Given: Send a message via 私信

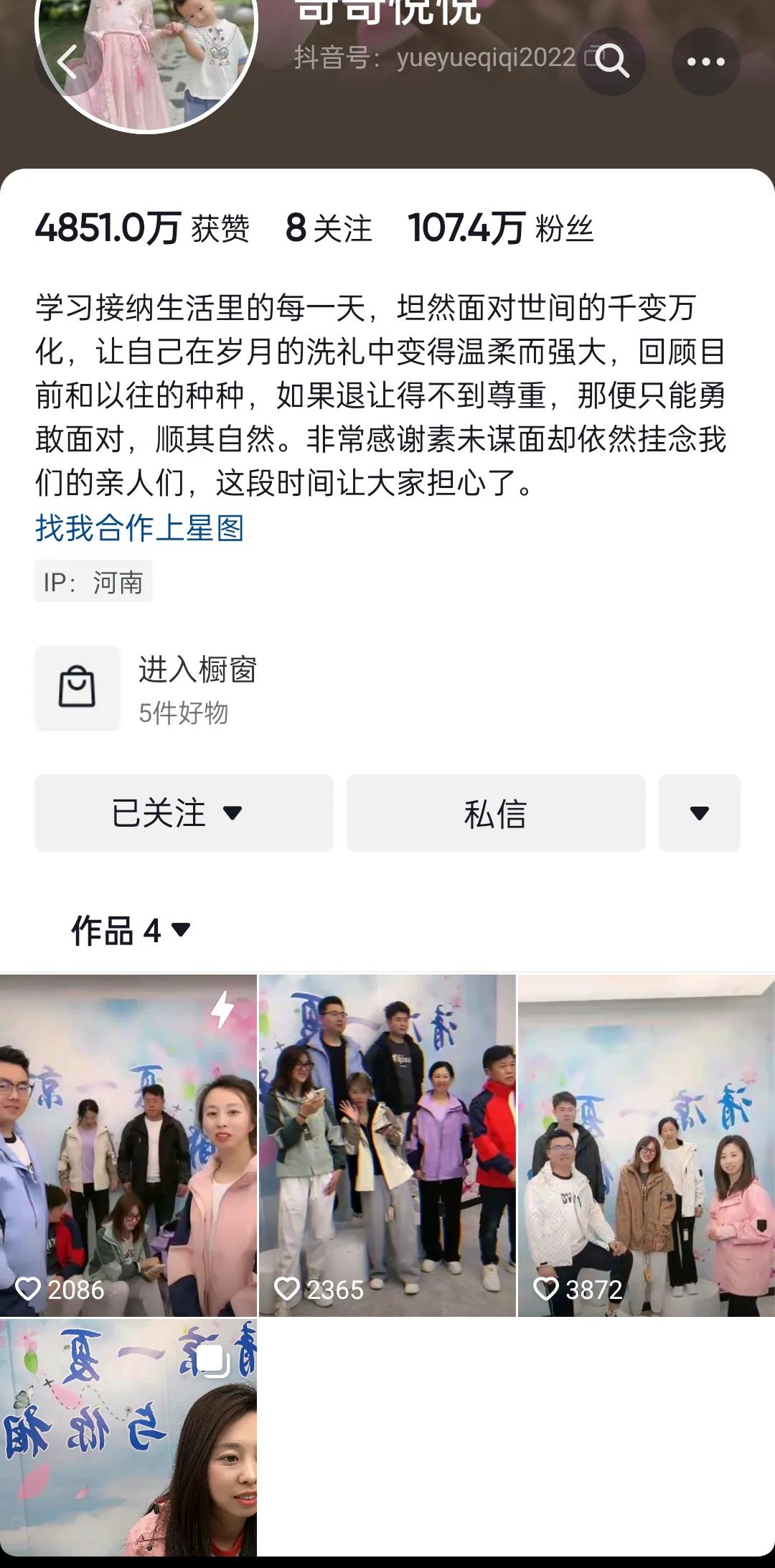Looking at the screenshot, I should click(x=496, y=813).
